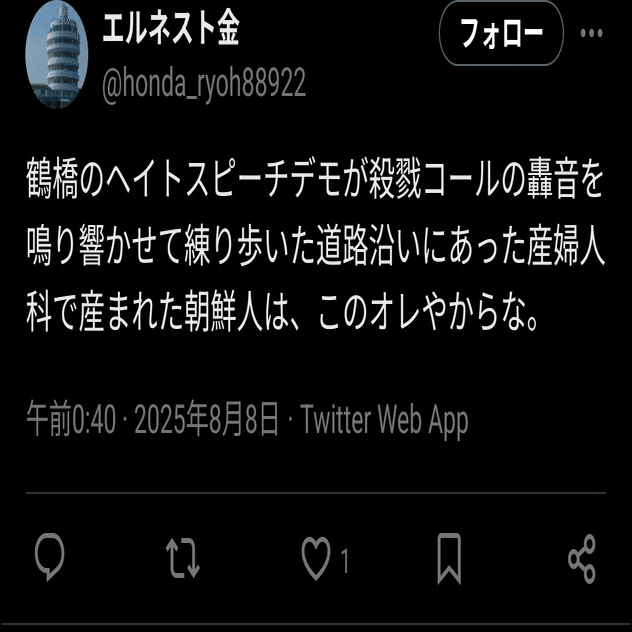
Task: Open the @honda_ryoh88922 handle
Action: tap(204, 85)
